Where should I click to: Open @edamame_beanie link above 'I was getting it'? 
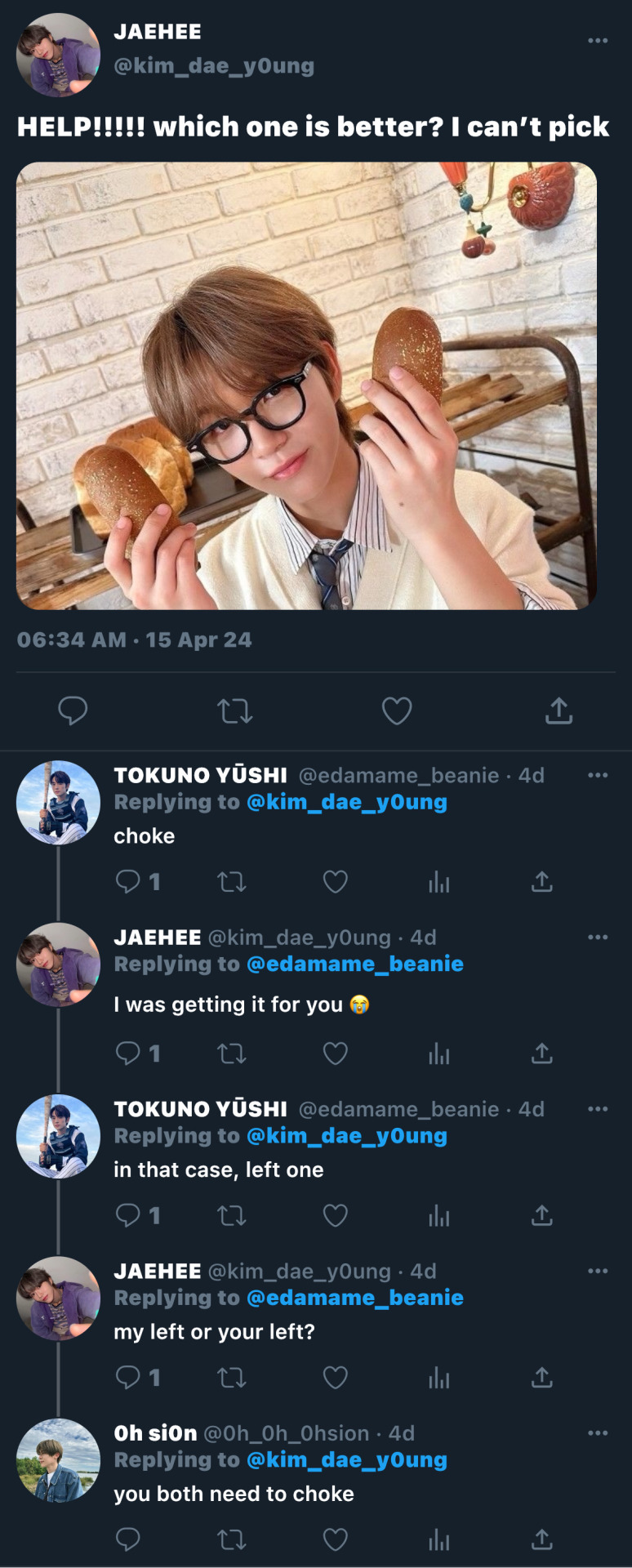354,964
